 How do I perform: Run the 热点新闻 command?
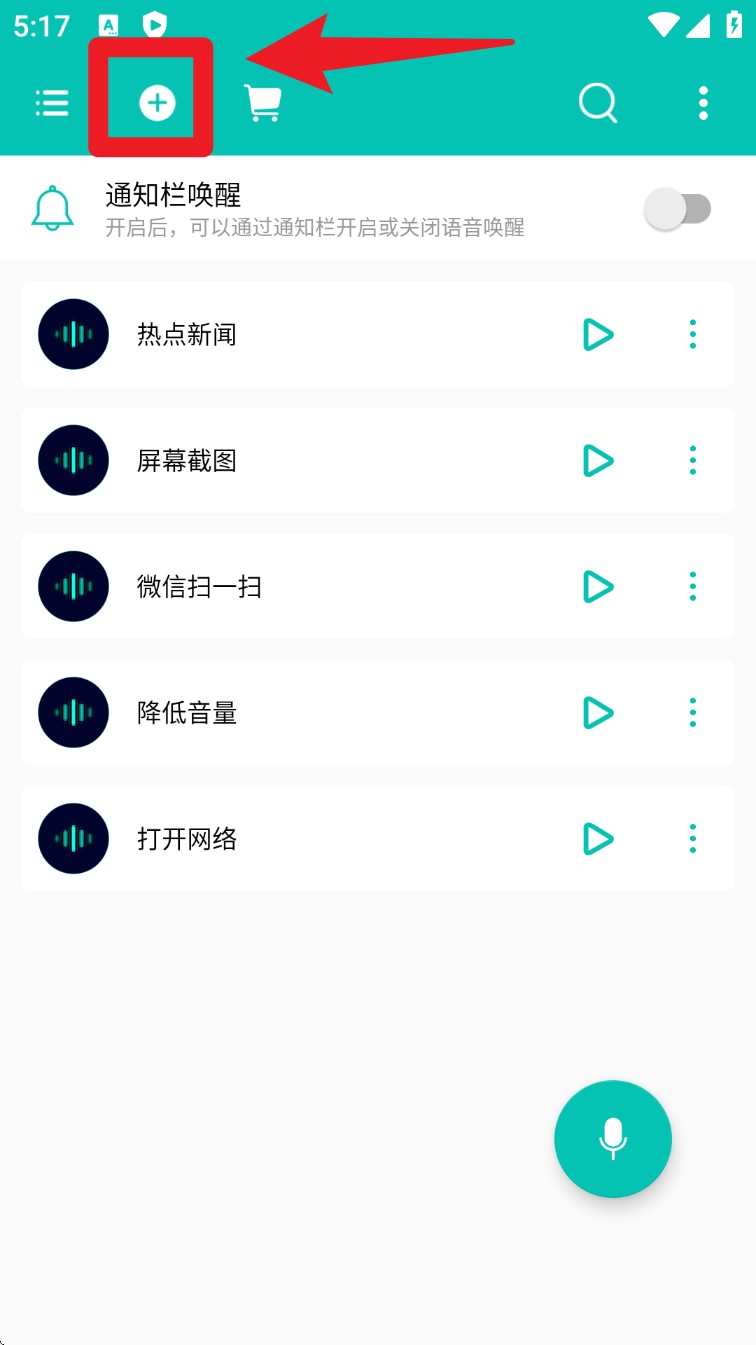[x=598, y=334]
